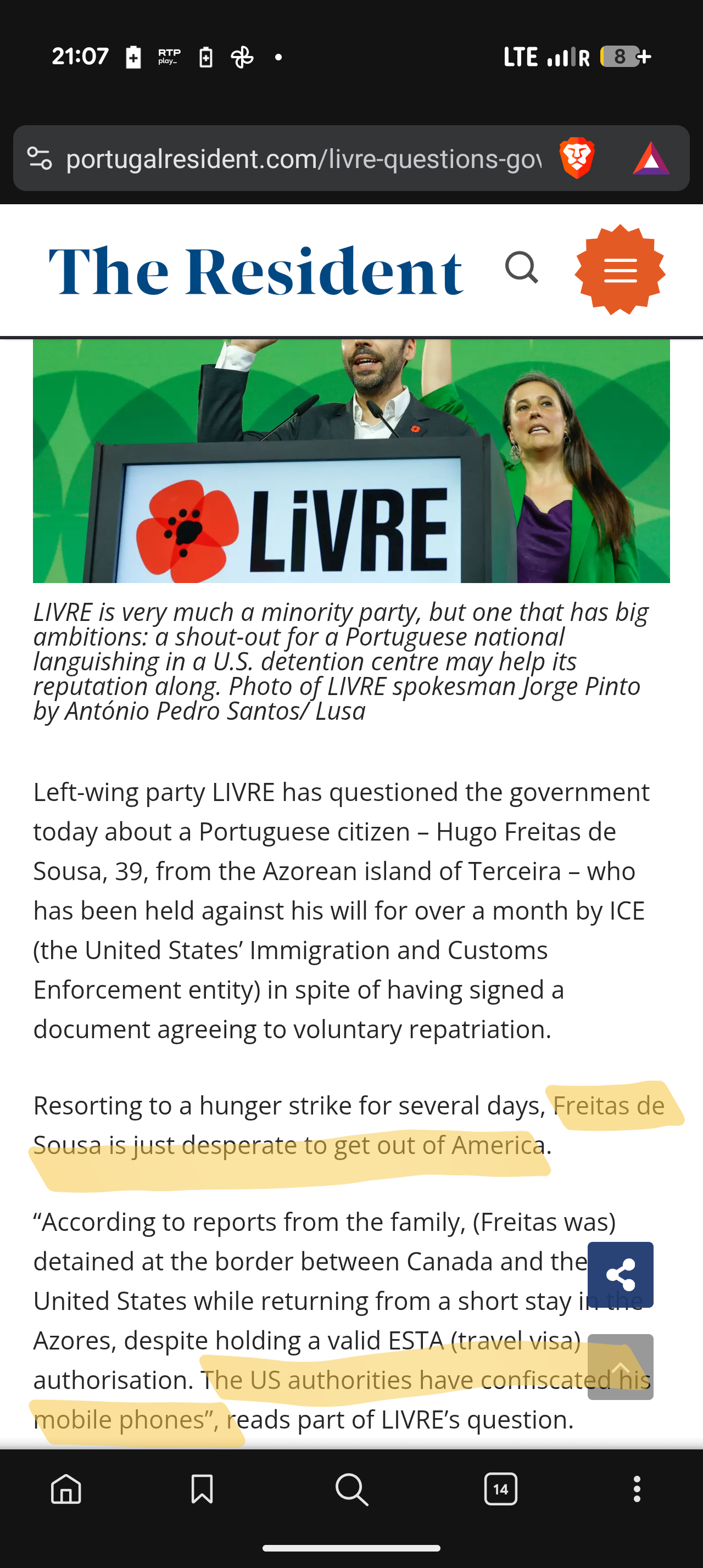Open the browser's three-dot menu

[x=637, y=1489]
